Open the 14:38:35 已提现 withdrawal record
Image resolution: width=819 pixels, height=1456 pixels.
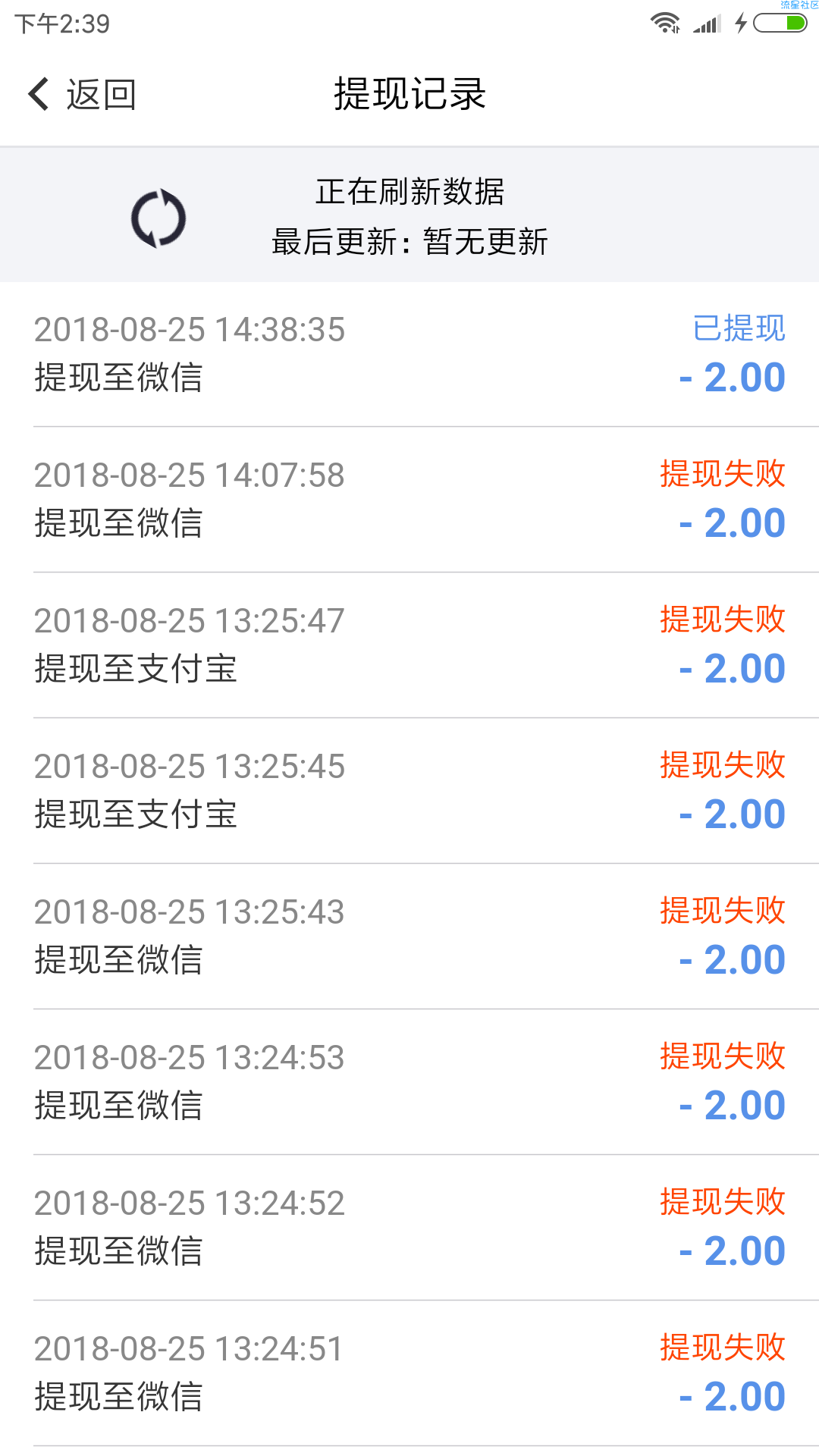tap(409, 354)
